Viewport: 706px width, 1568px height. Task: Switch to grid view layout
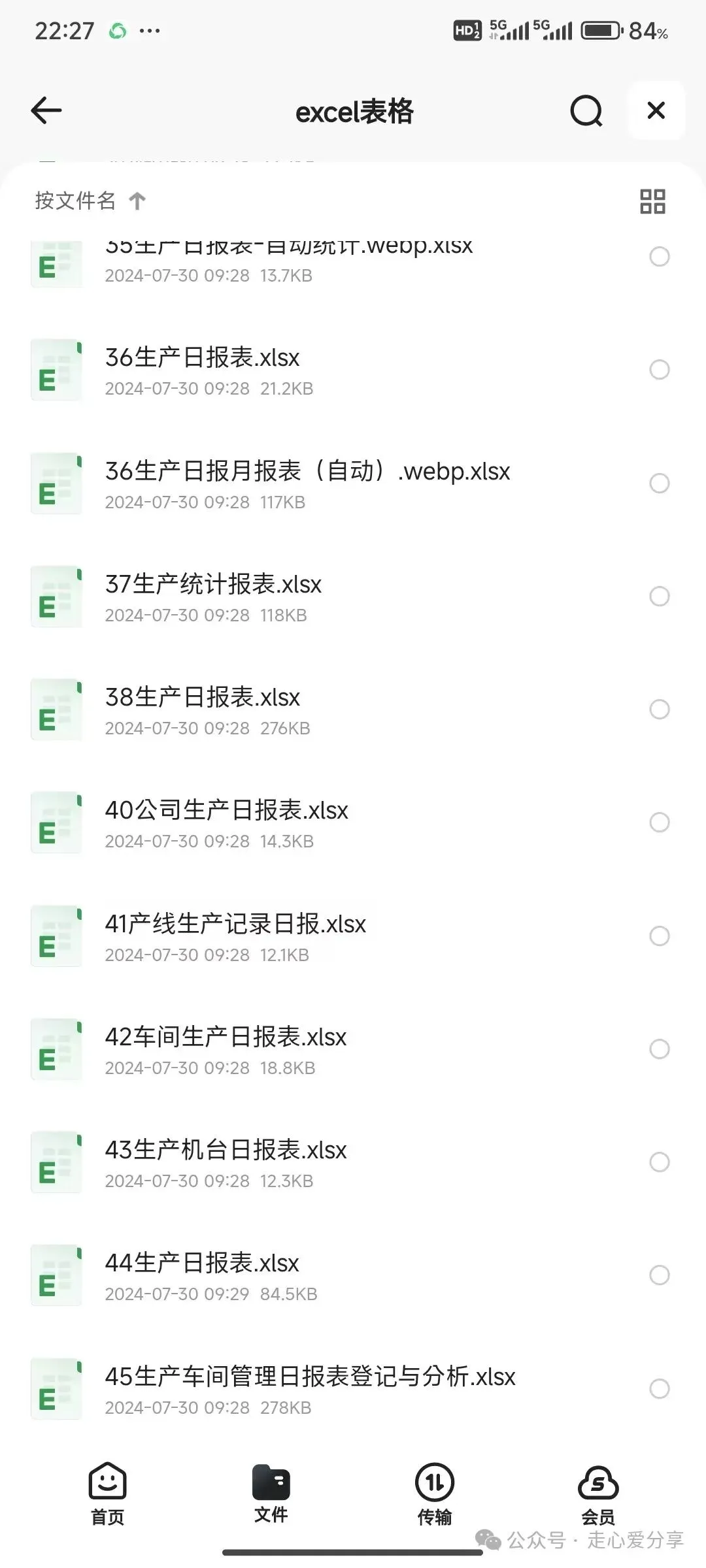point(652,201)
